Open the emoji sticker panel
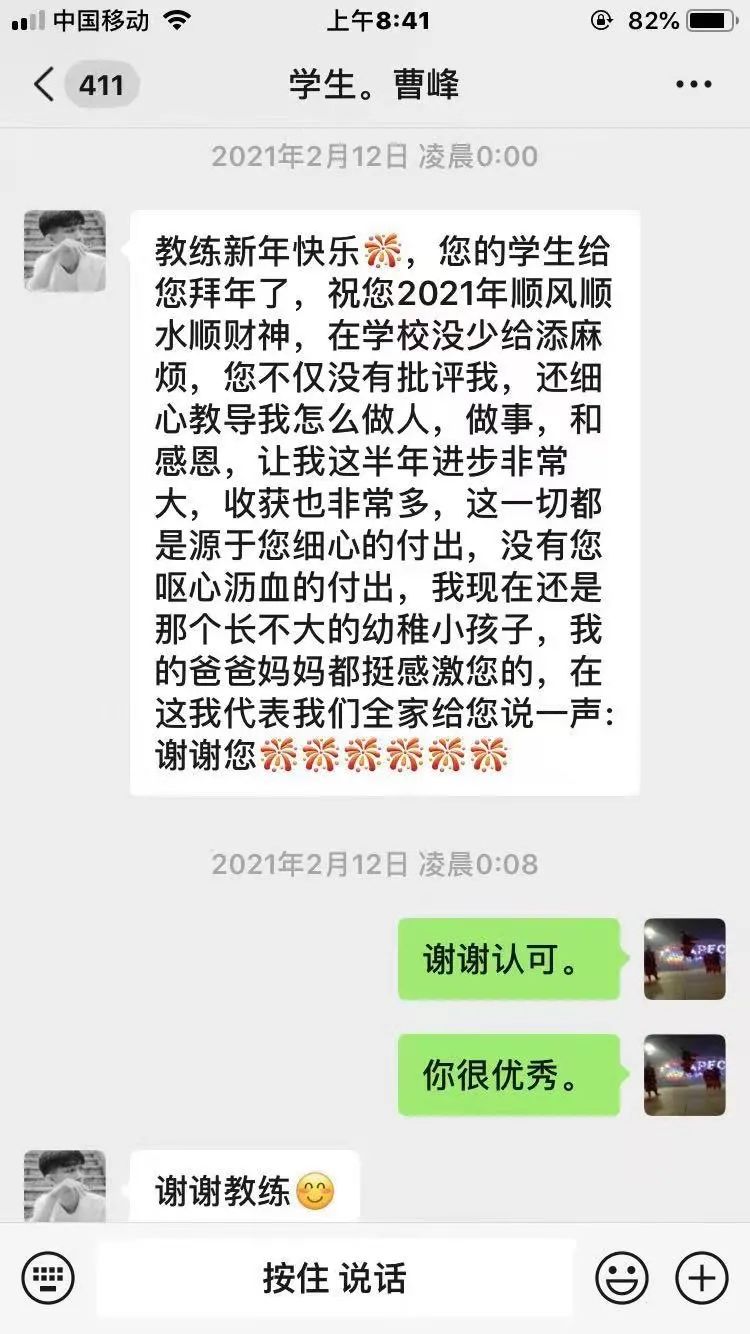This screenshot has width=750, height=1334. pos(621,1277)
